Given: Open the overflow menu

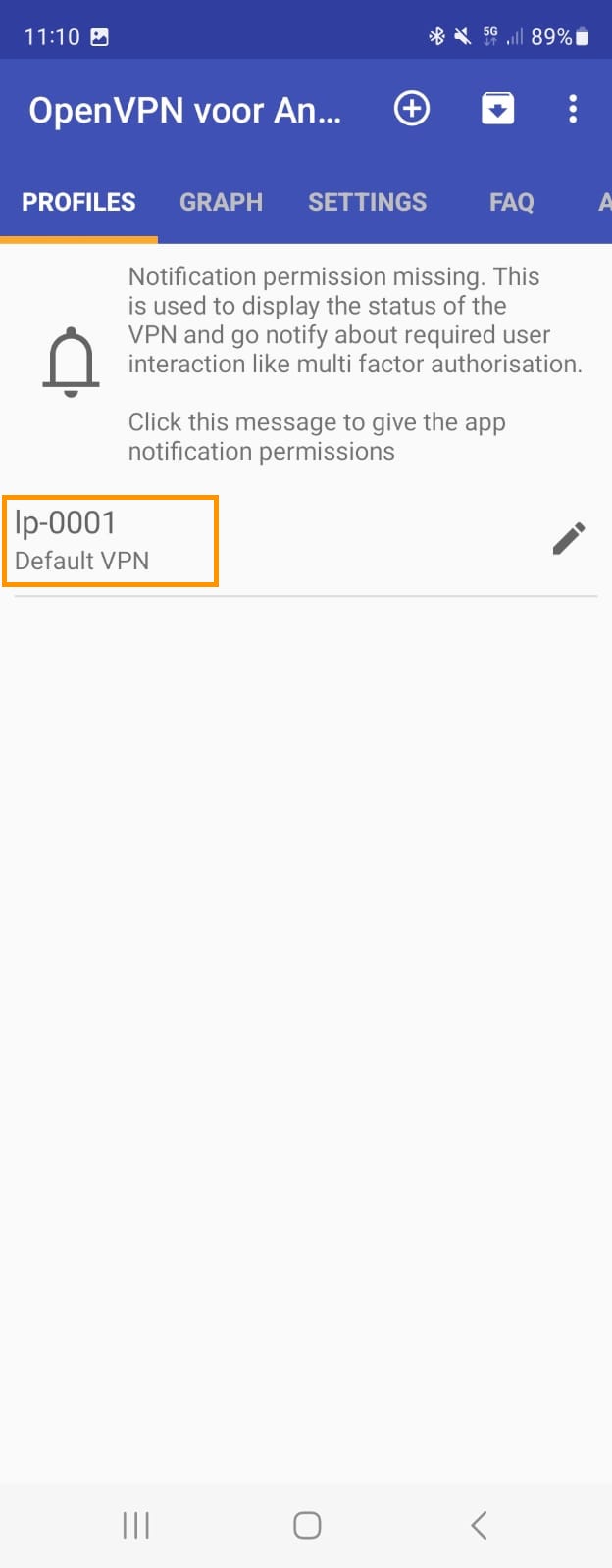Looking at the screenshot, I should (573, 109).
